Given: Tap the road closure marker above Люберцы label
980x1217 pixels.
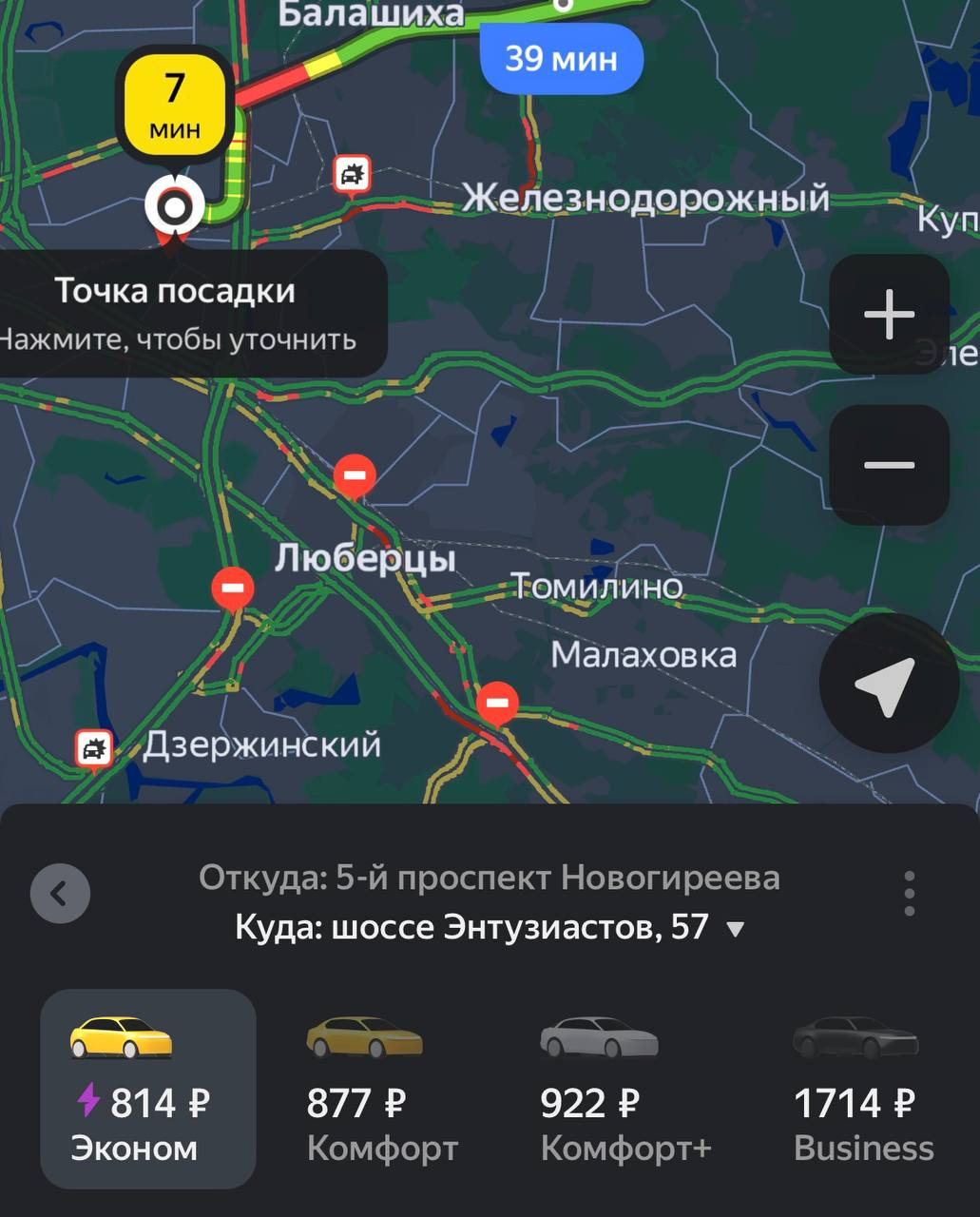Looking at the screenshot, I should pos(356,474).
